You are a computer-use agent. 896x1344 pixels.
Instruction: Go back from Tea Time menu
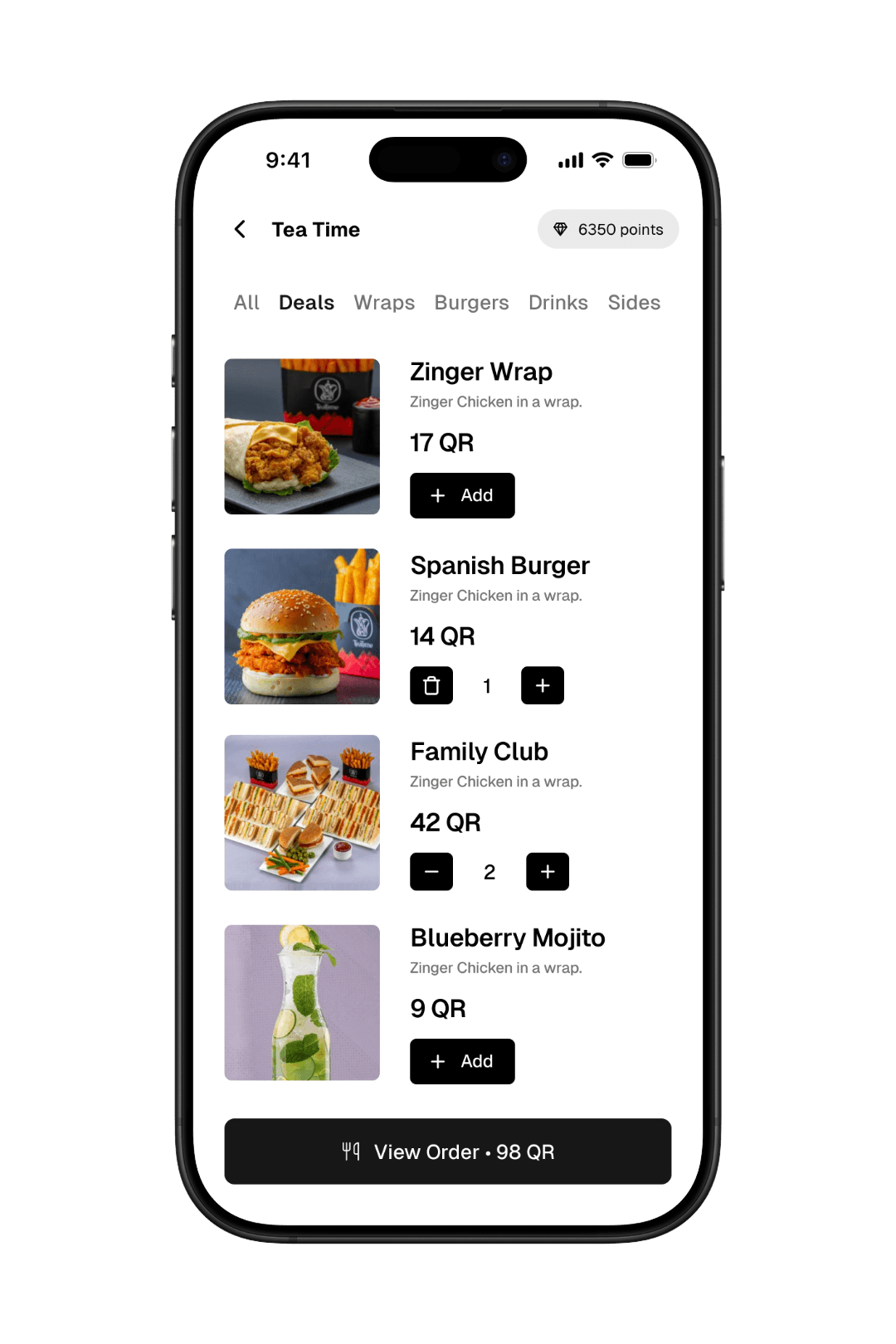[240, 229]
